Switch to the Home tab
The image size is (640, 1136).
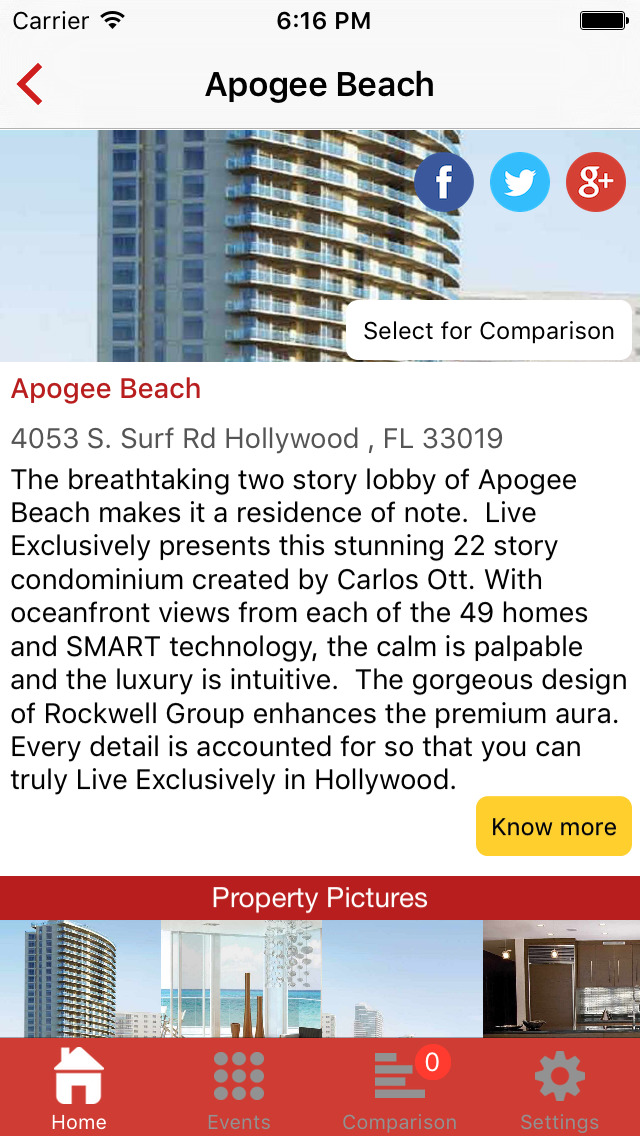coord(79,1088)
